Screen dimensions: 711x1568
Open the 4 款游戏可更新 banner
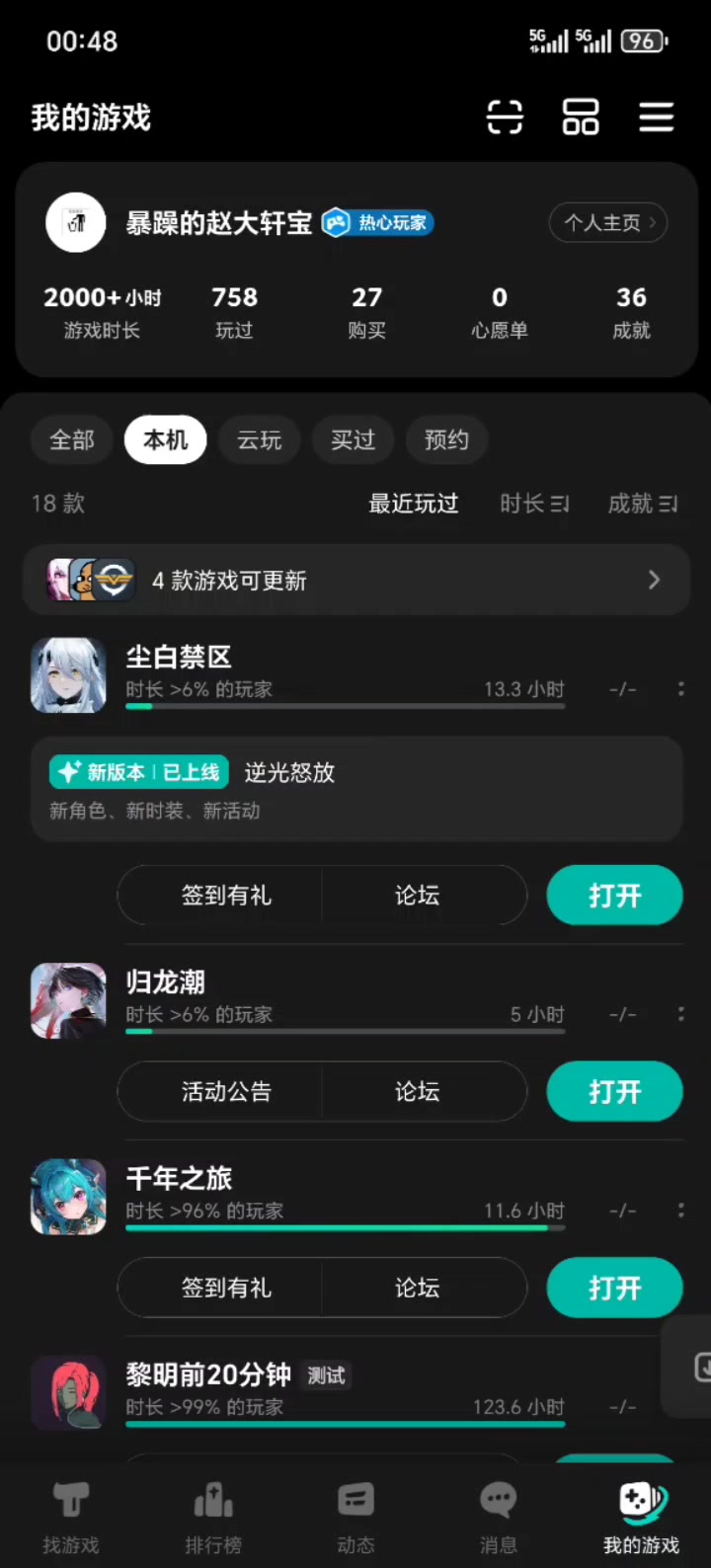(x=355, y=580)
